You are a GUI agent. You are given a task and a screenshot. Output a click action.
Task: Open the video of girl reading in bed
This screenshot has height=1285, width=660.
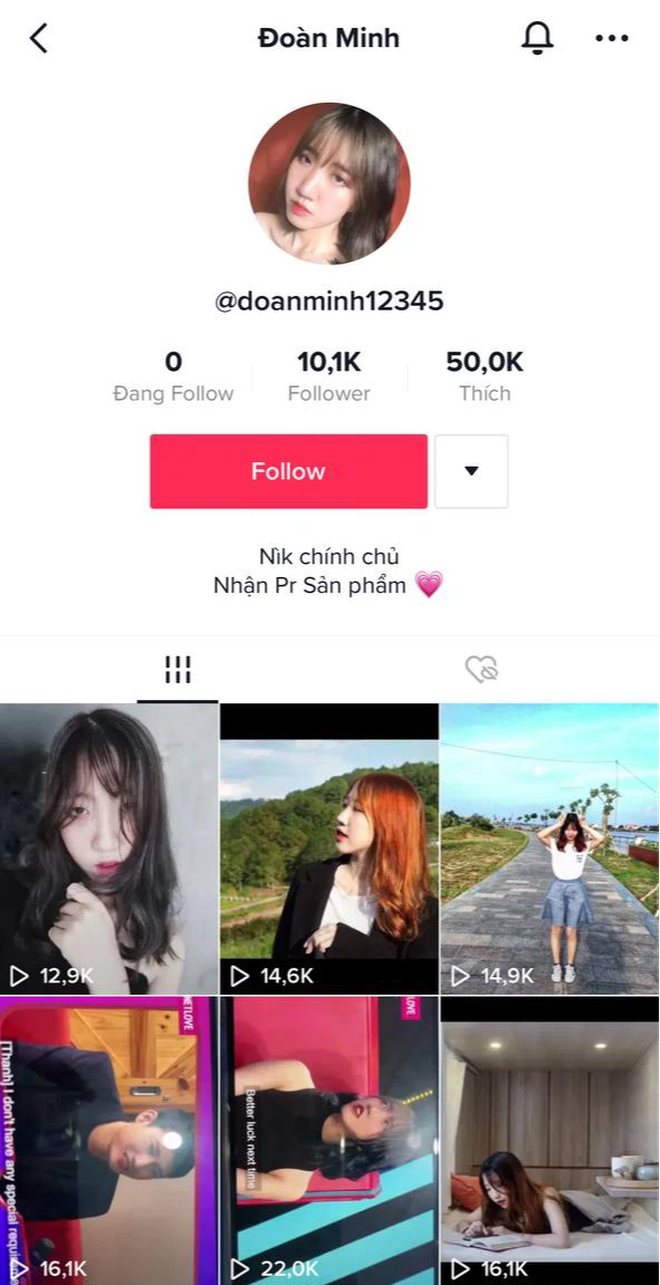tap(549, 1140)
